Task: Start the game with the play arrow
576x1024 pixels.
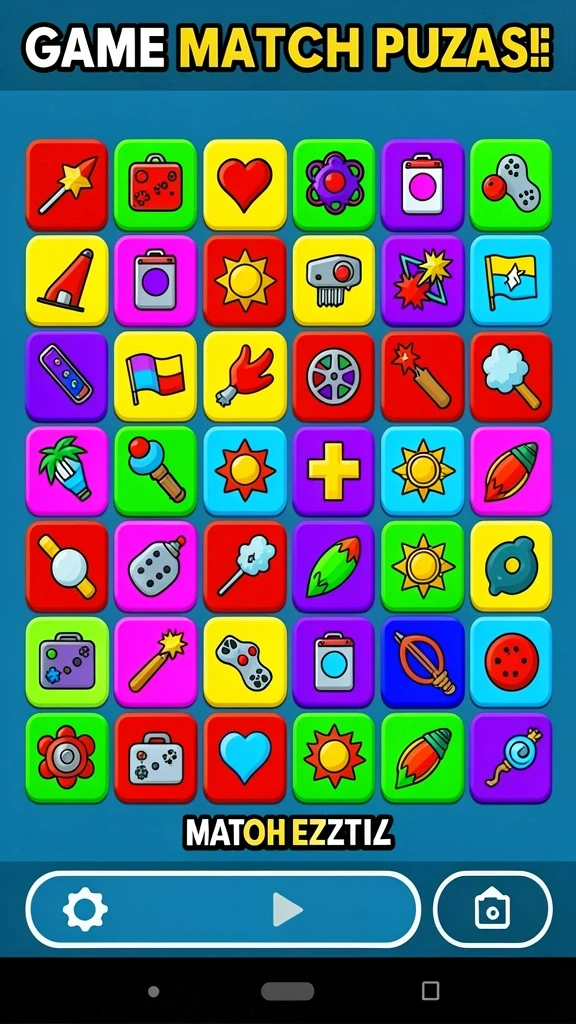Action: click(x=287, y=909)
